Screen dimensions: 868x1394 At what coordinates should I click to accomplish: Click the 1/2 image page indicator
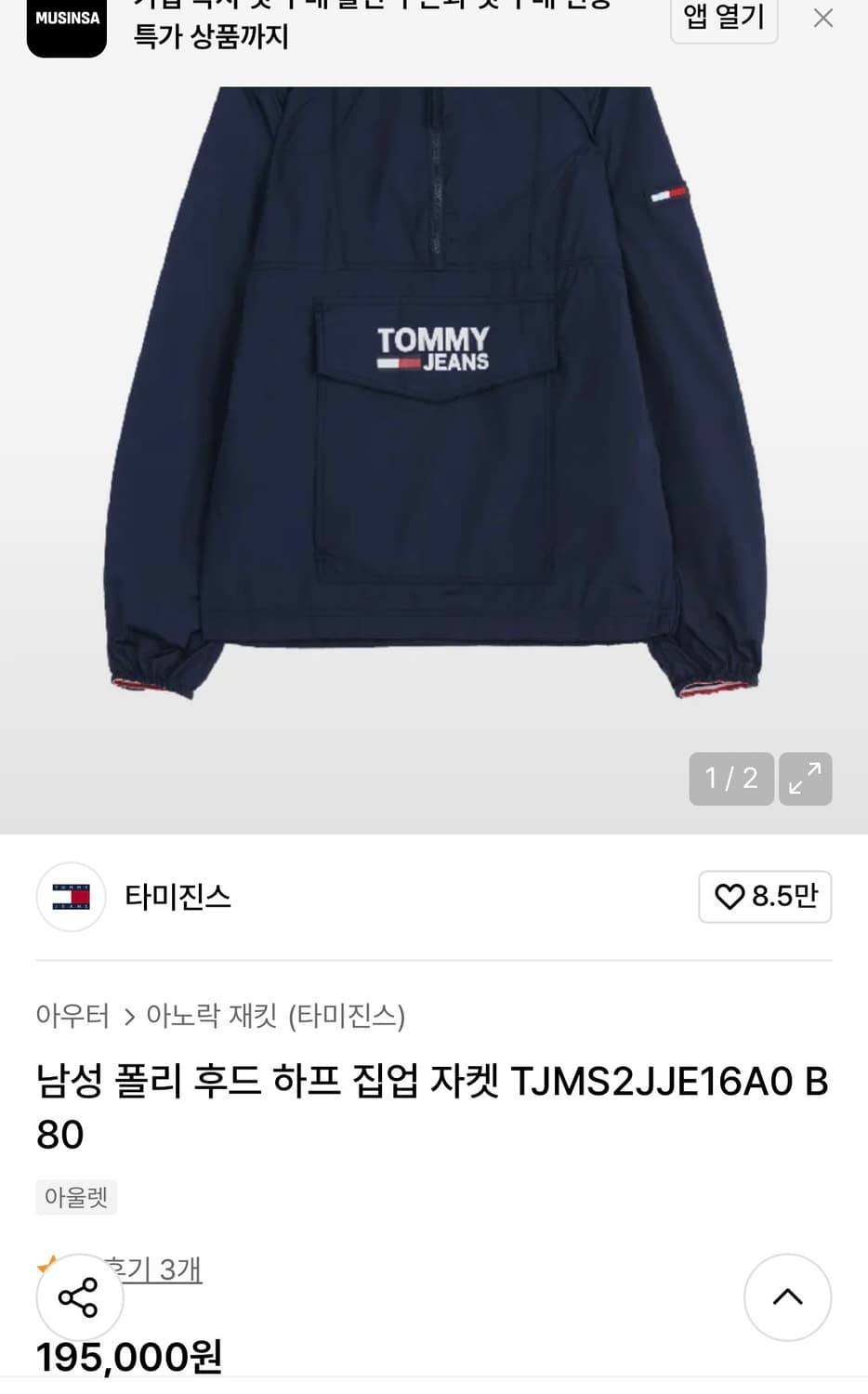point(731,779)
